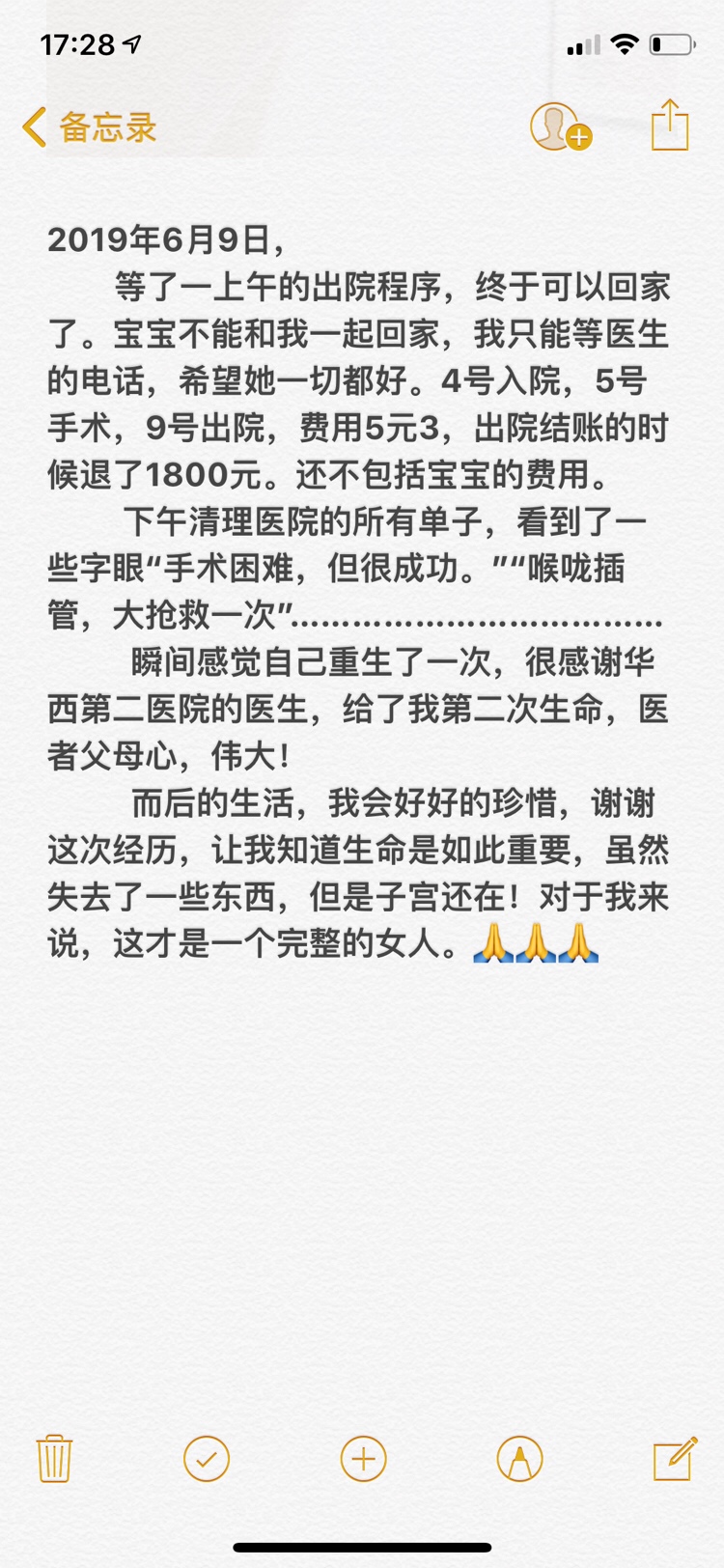Image resolution: width=724 pixels, height=1568 pixels.
Task: Go back to 备忘录 list
Action: (x=89, y=126)
